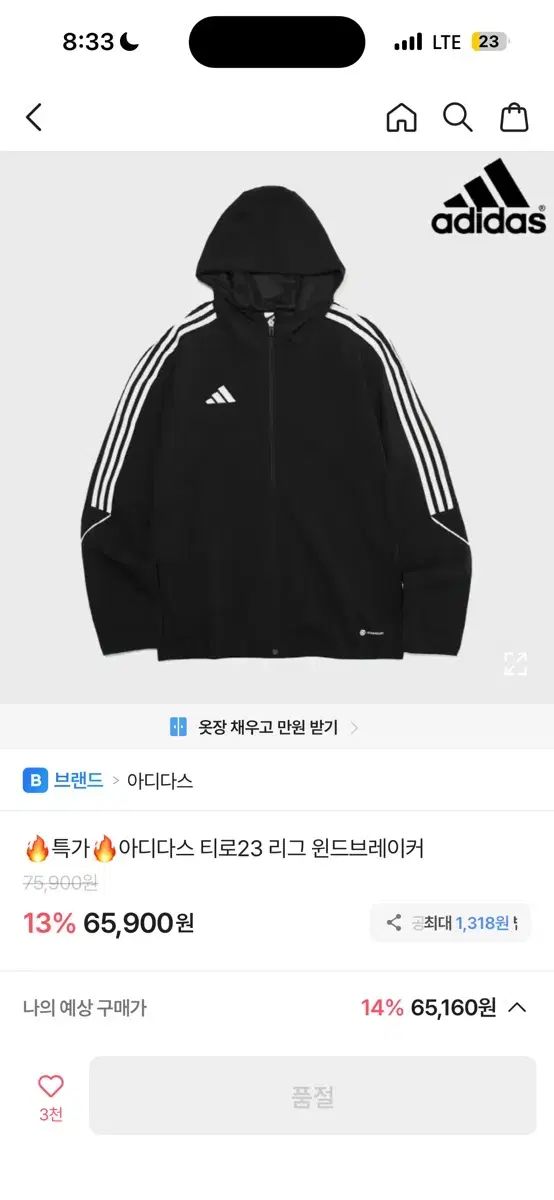
Task: Expand the product image to fullscreen
Action: pyautogui.click(x=515, y=663)
